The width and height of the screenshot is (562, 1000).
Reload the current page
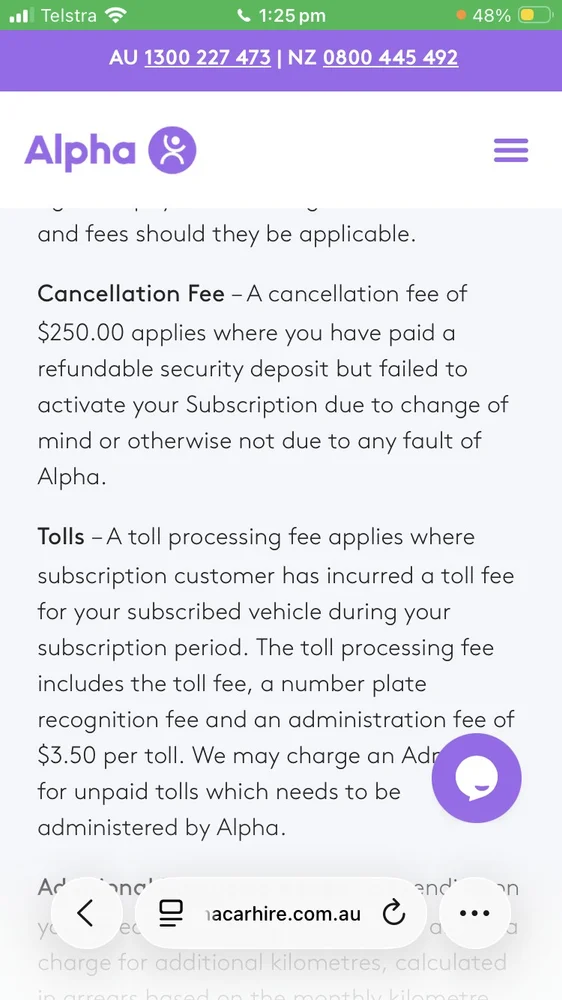click(394, 913)
